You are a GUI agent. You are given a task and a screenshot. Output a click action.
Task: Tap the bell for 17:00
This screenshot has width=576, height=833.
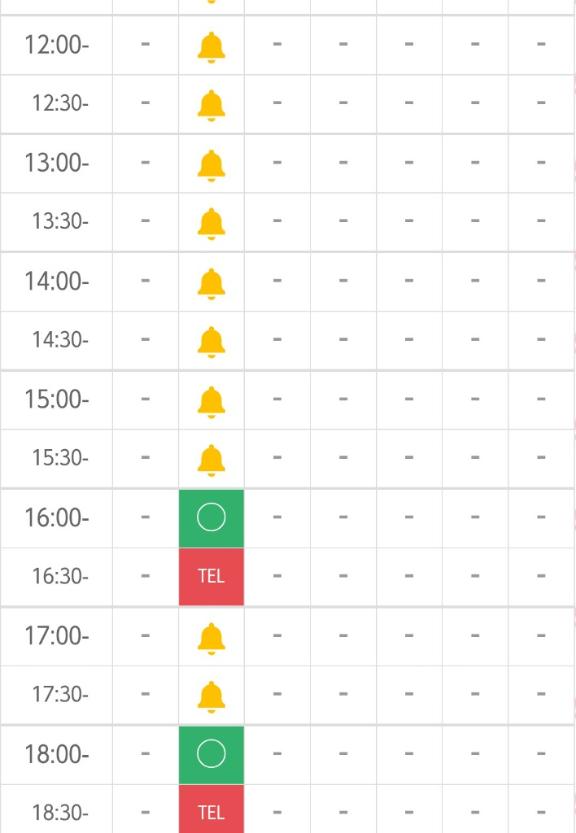click(x=211, y=639)
